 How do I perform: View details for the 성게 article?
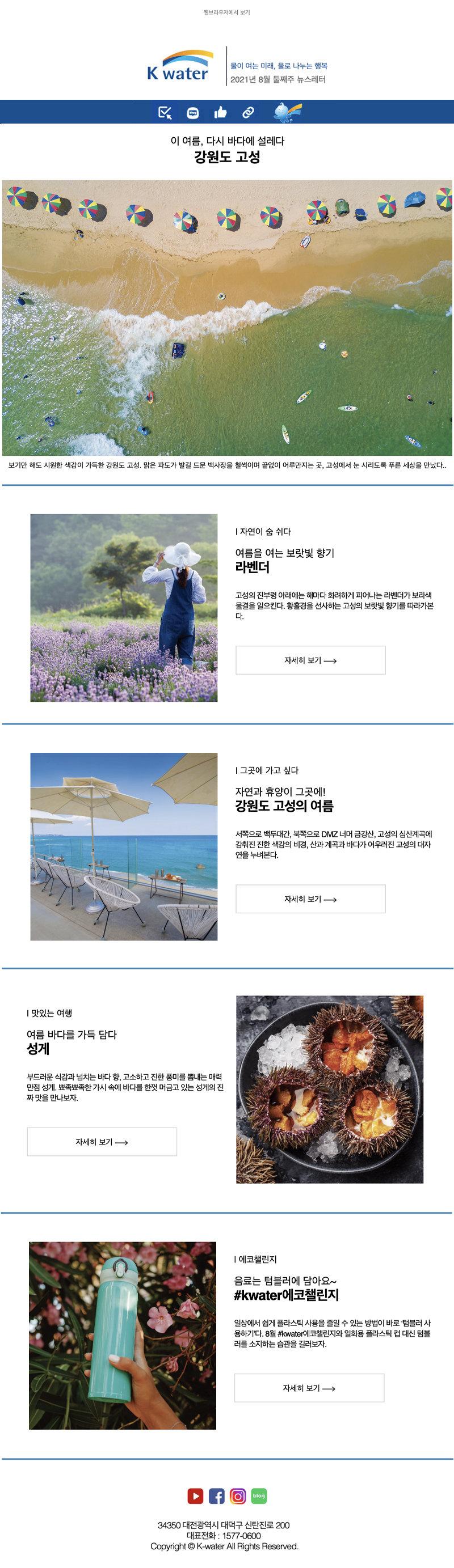coord(102,1142)
